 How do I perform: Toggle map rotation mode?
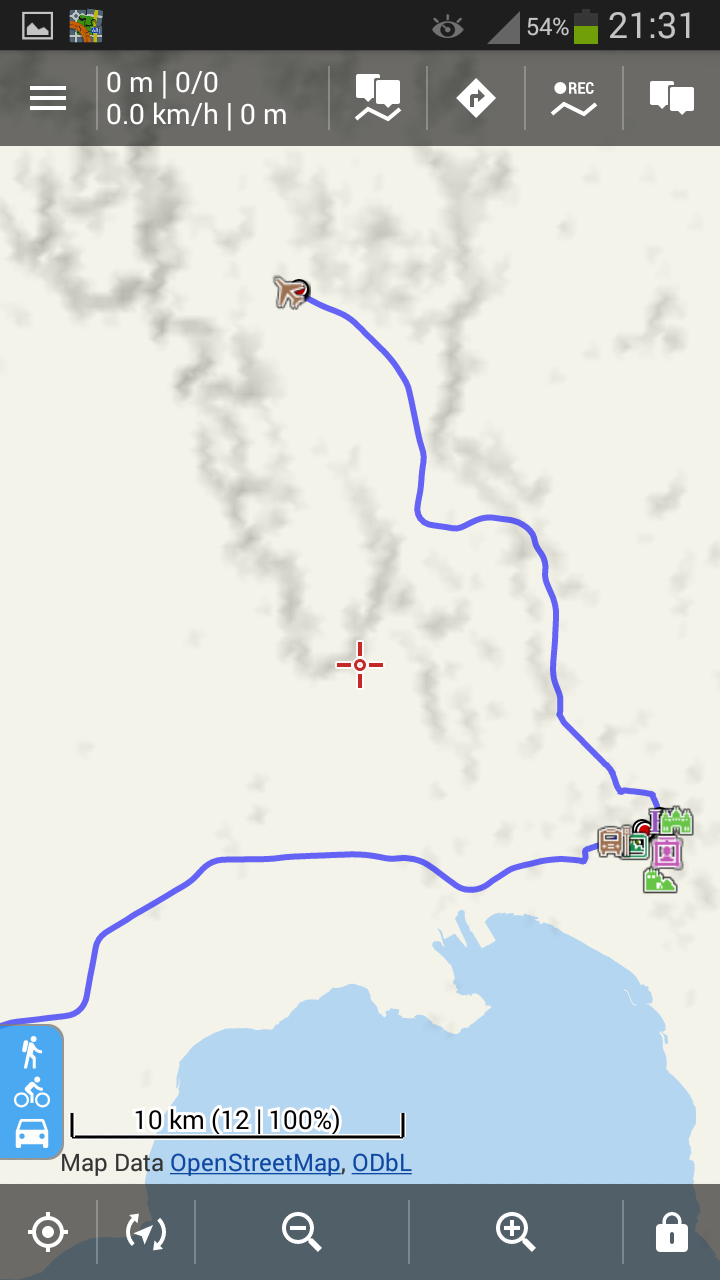(x=146, y=1232)
